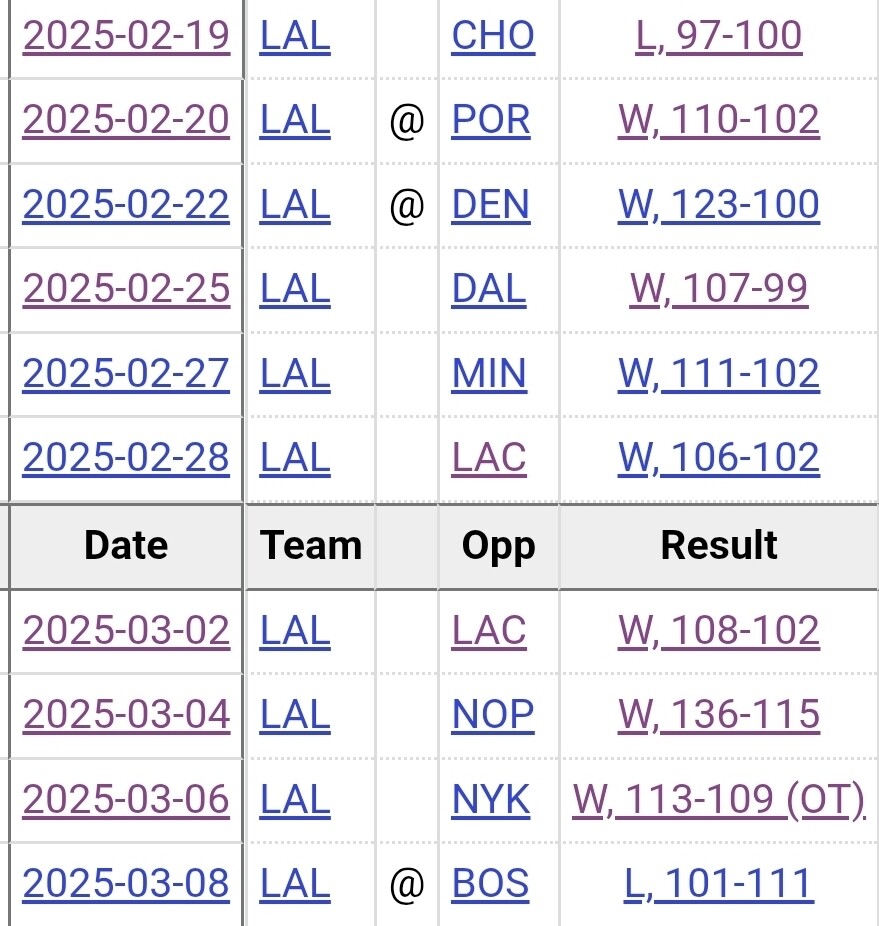879x926 pixels.
Task: Open the W, 106-102 result link
Action: [x=719, y=458]
